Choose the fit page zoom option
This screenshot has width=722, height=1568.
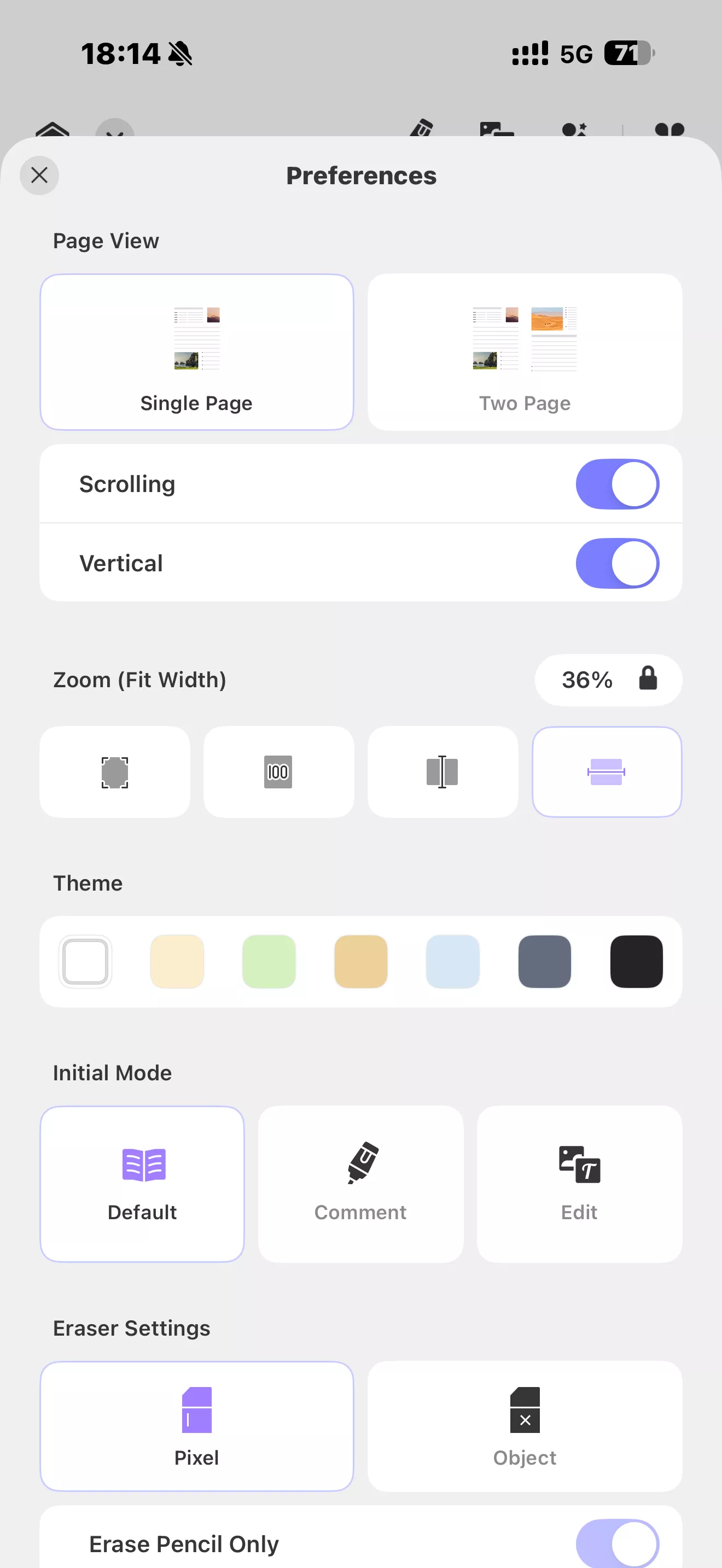tap(114, 772)
